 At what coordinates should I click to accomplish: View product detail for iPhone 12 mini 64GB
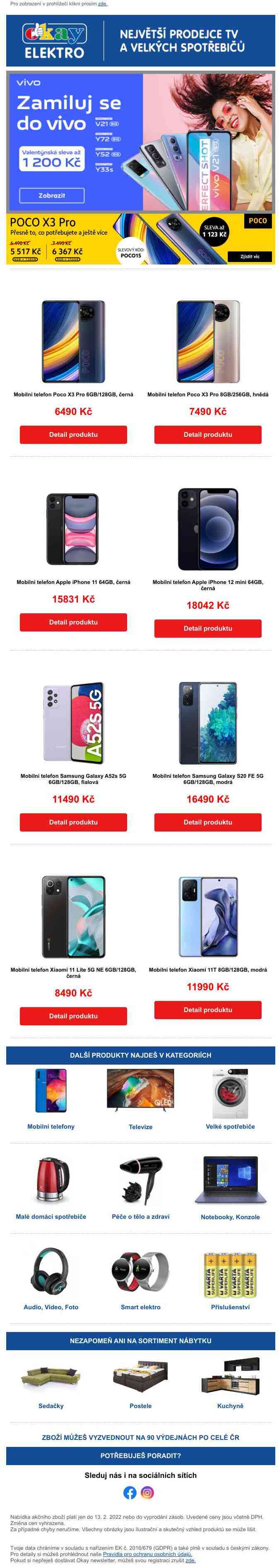point(208,628)
